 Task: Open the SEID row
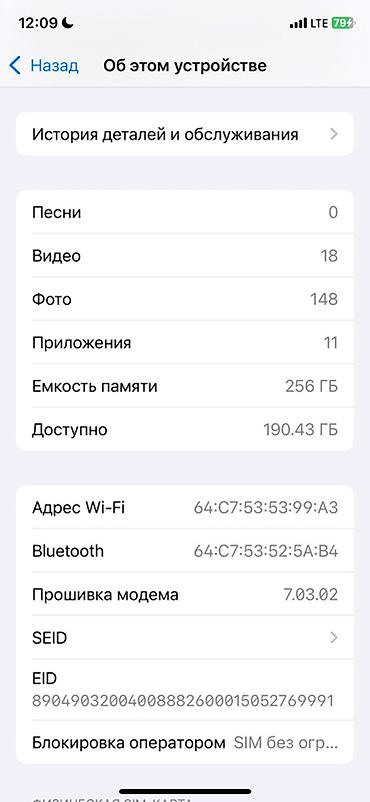pyautogui.click(x=185, y=638)
